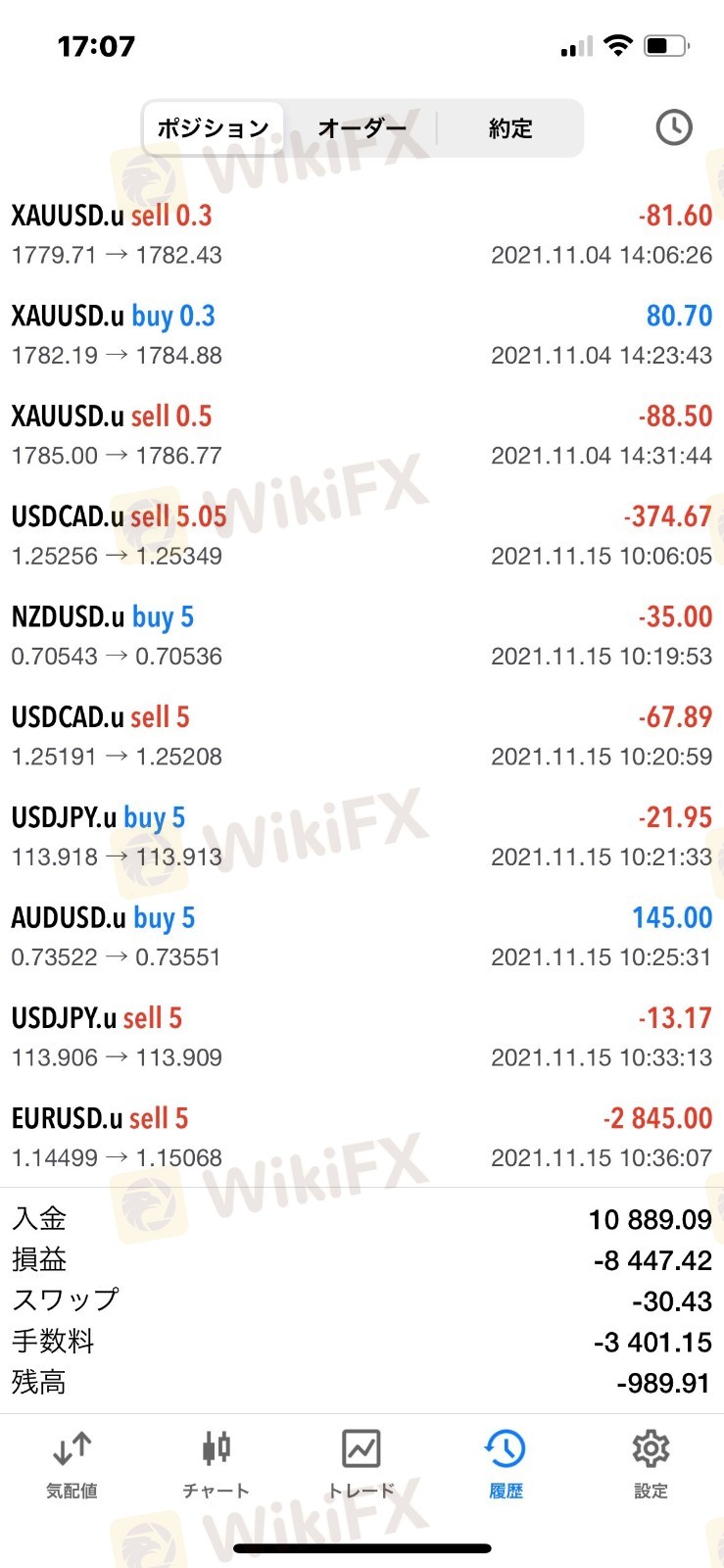Expand the EURUSD.u sell 5 entry
This screenshot has width=724, height=1568.
[x=362, y=1137]
